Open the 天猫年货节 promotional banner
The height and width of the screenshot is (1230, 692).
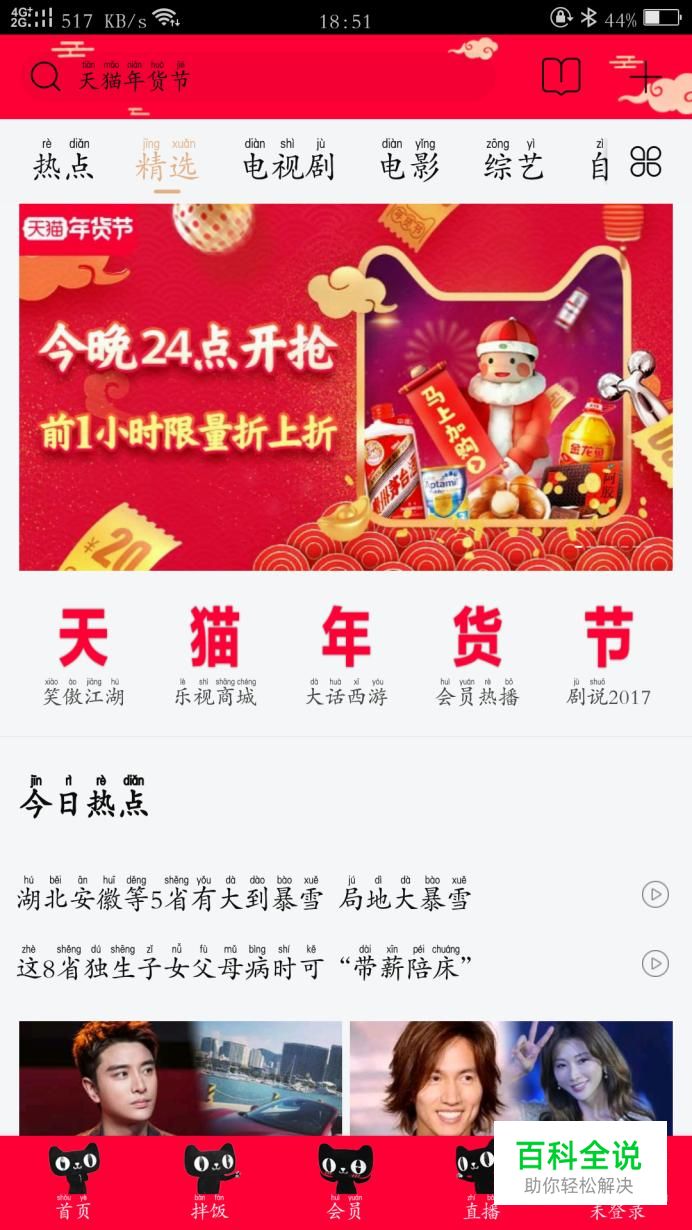point(346,388)
